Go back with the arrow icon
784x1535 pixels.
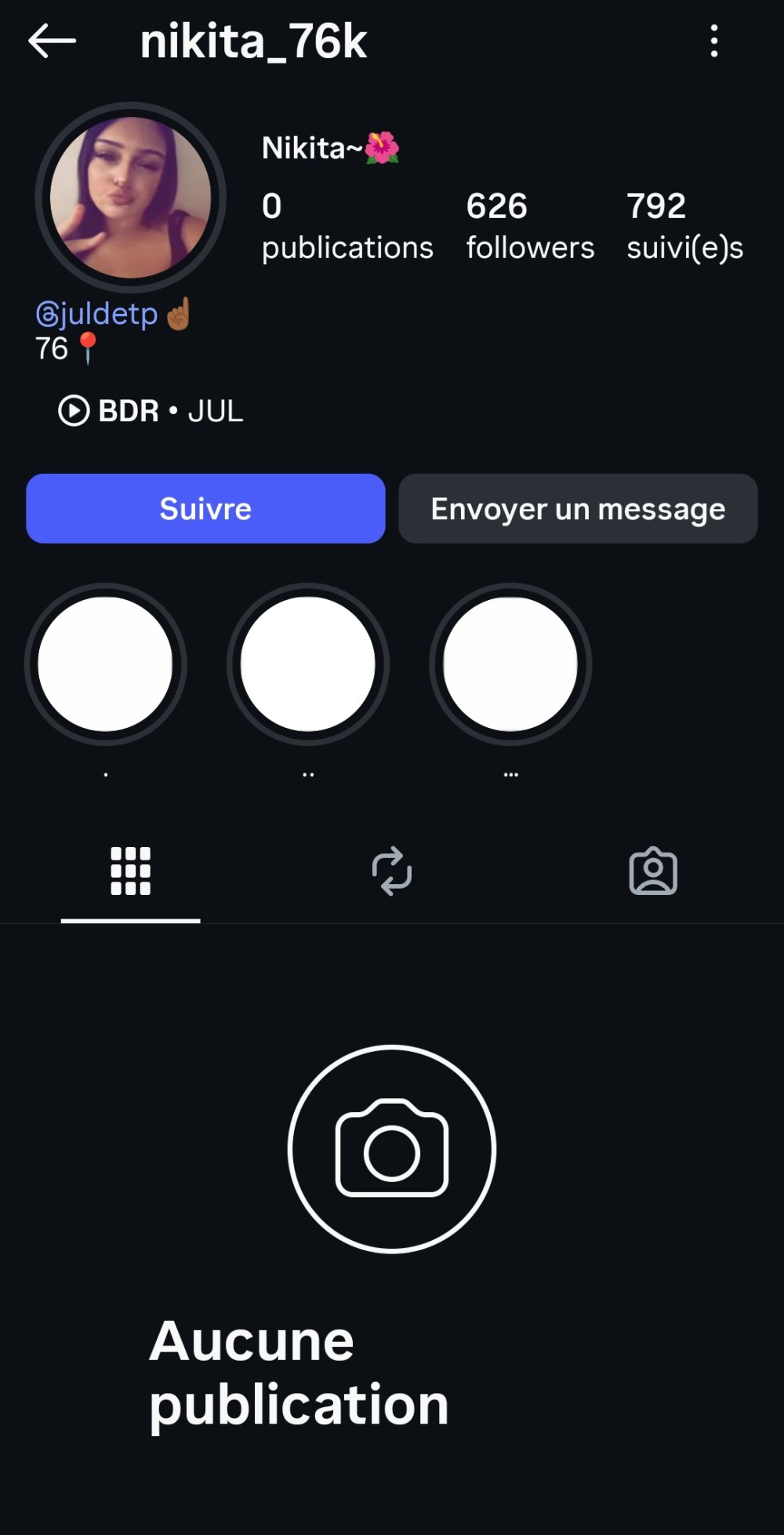click(x=52, y=41)
